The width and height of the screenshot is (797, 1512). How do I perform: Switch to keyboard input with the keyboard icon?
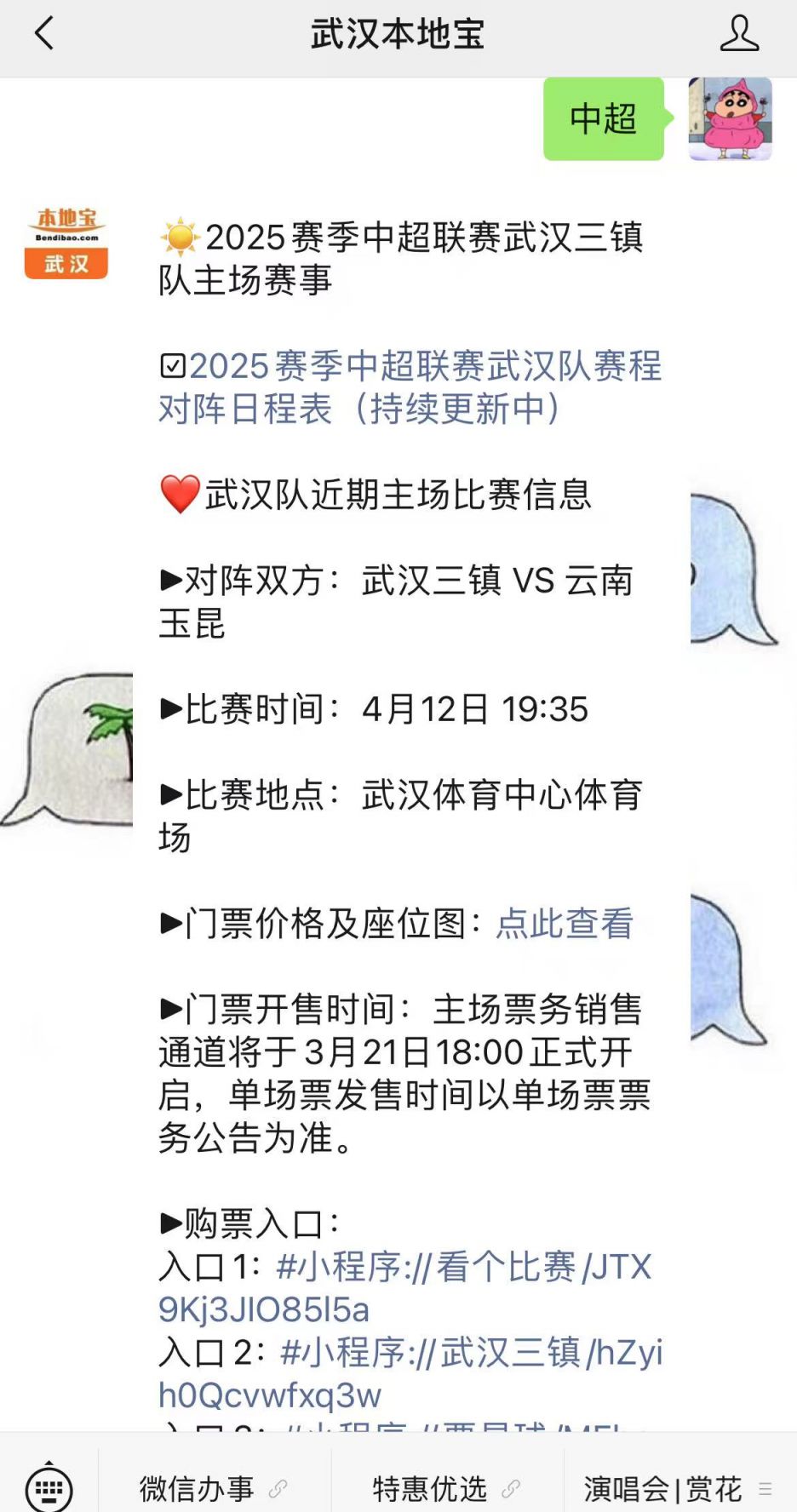pos(51,1486)
